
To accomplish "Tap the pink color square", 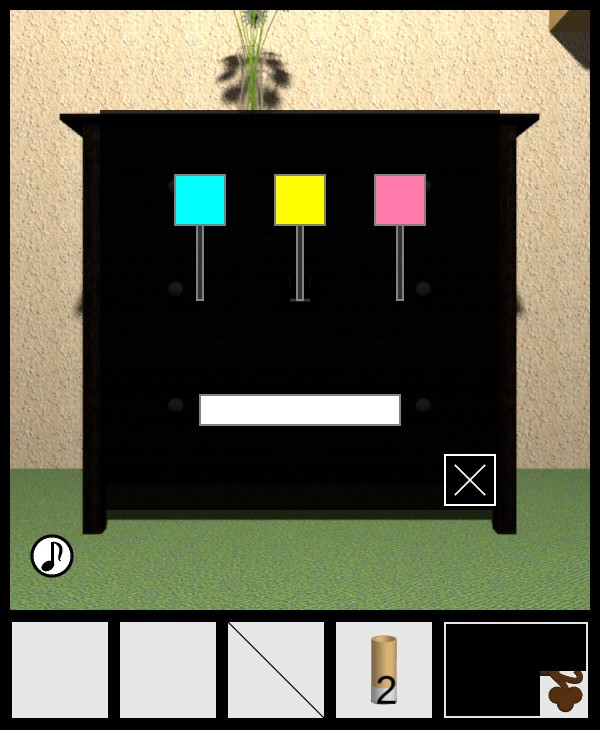I will (x=400, y=200).
